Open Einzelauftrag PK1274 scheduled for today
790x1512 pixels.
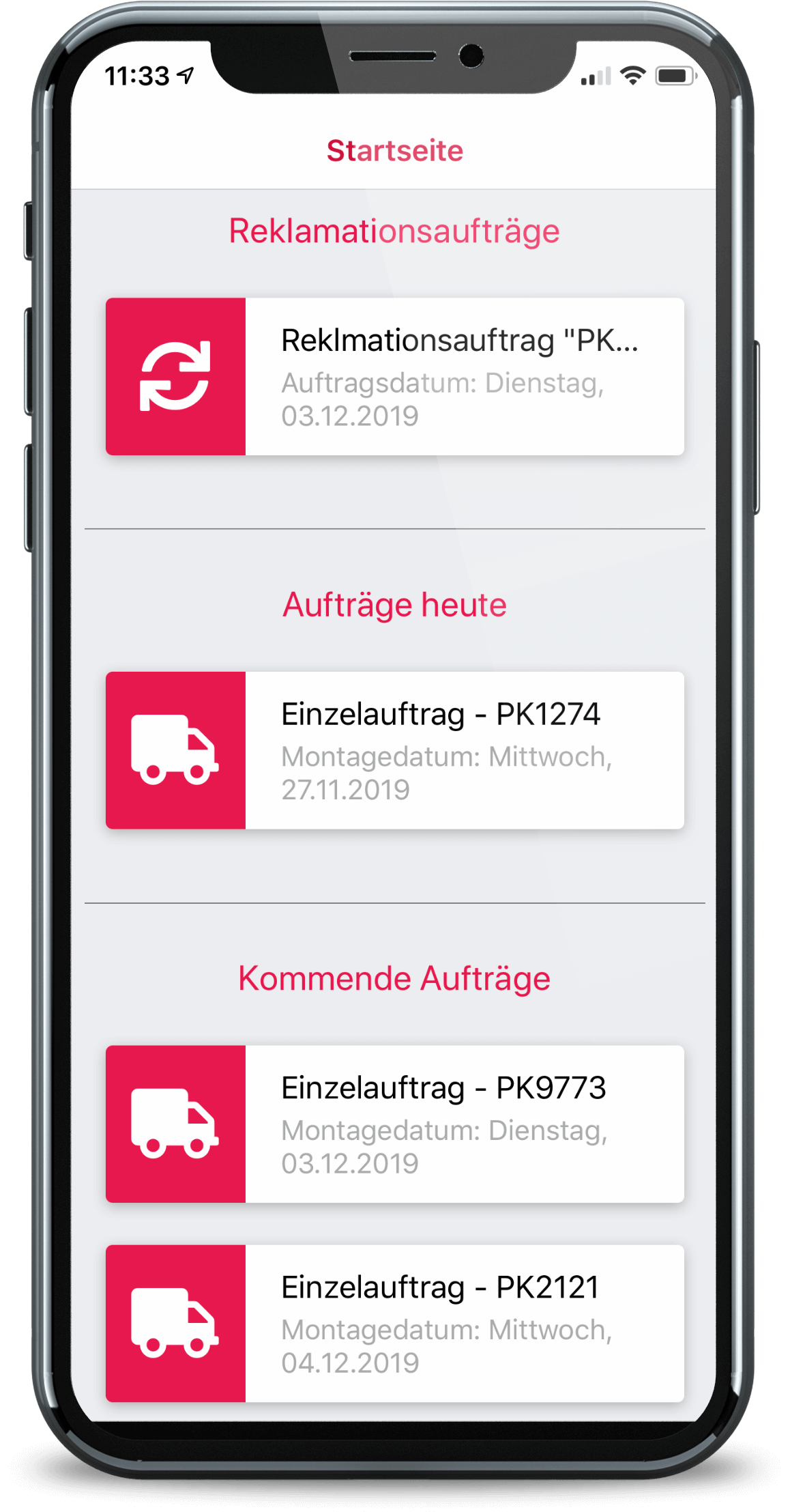pos(394,750)
